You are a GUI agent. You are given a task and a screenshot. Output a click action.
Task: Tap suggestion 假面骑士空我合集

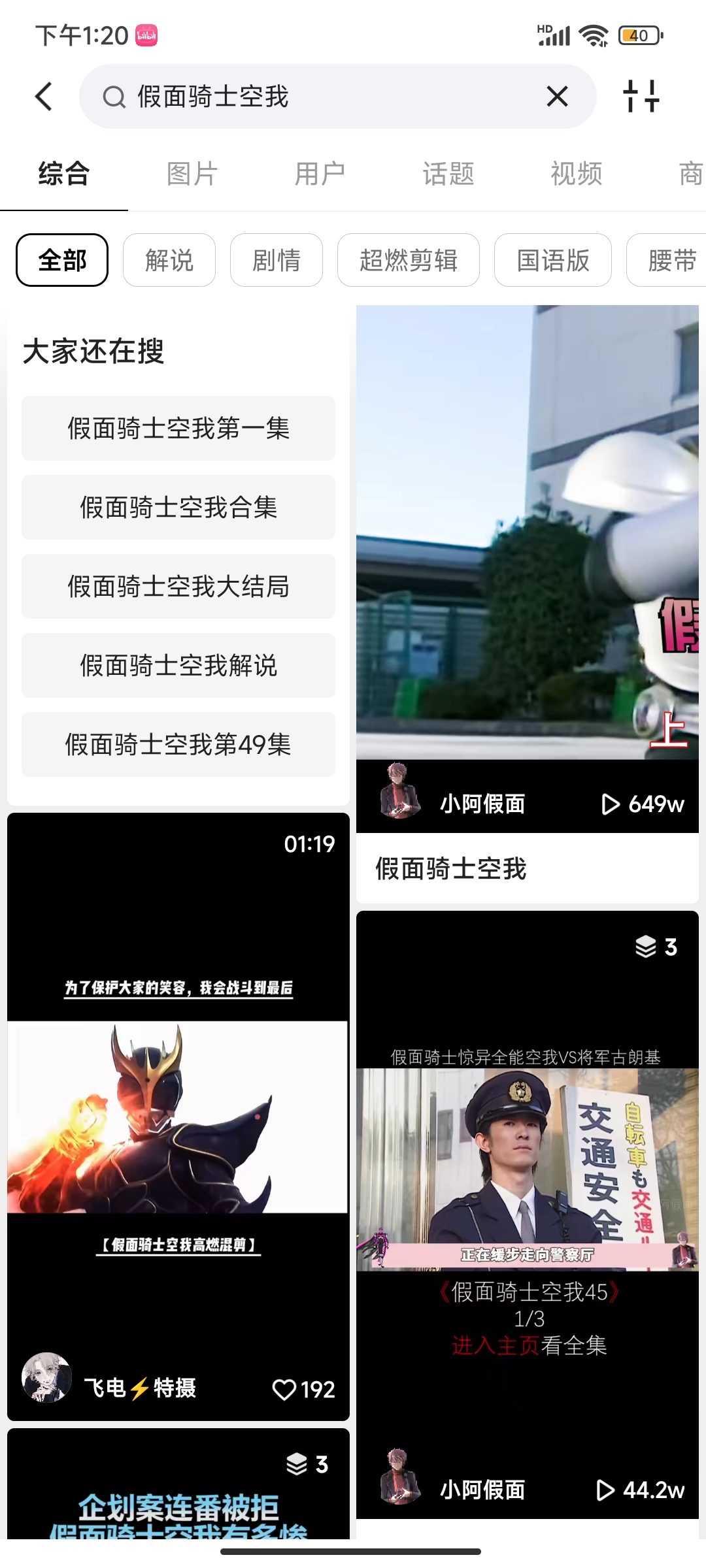coord(178,508)
